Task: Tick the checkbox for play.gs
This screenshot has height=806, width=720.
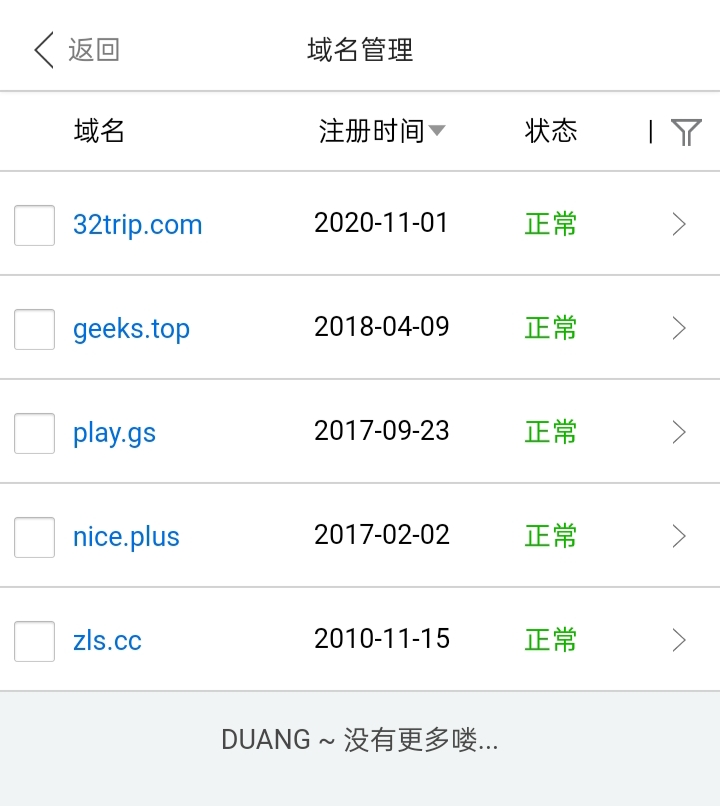Action: [x=34, y=433]
